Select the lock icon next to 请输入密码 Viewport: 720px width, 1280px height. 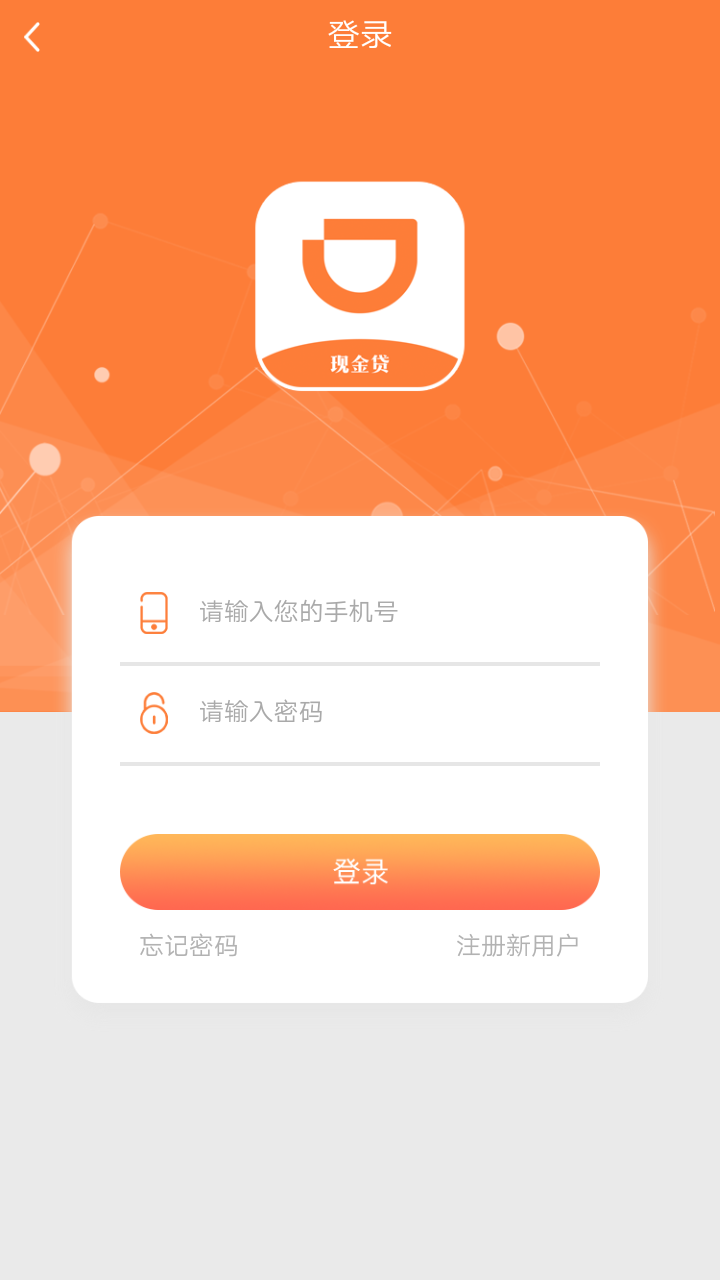coord(153,710)
